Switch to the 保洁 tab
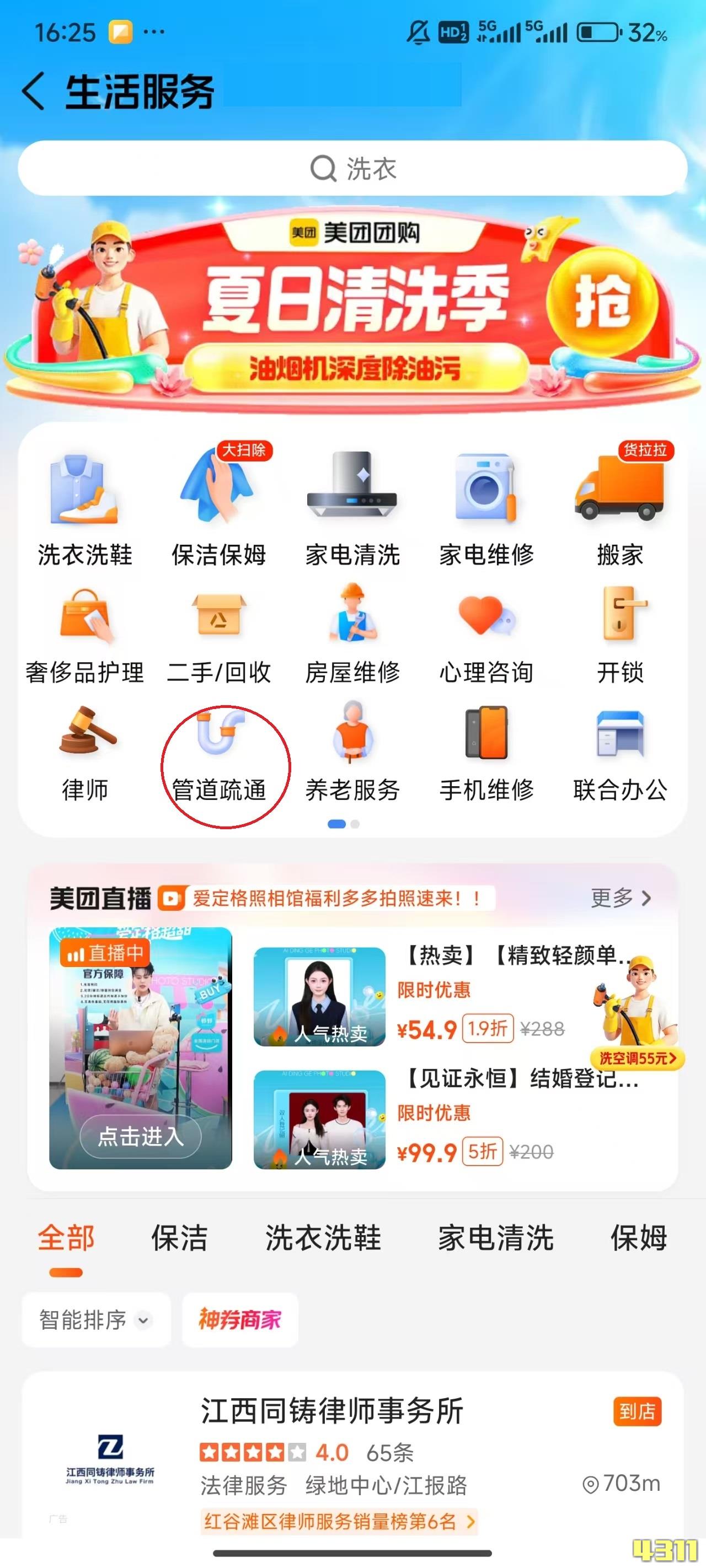The width and height of the screenshot is (706, 1568). pyautogui.click(x=180, y=1238)
